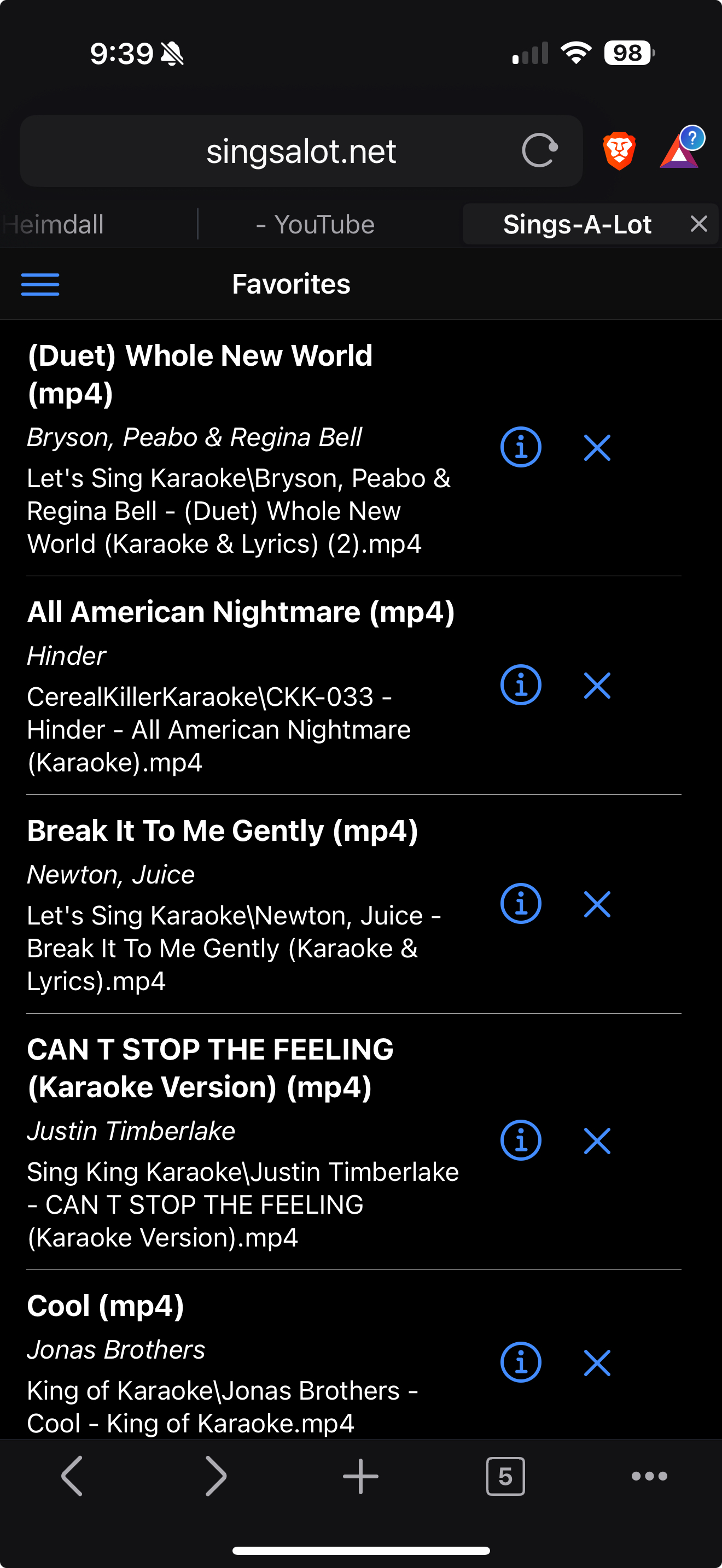Open the browser's three-dot menu
The image size is (722, 1568).
[649, 1476]
